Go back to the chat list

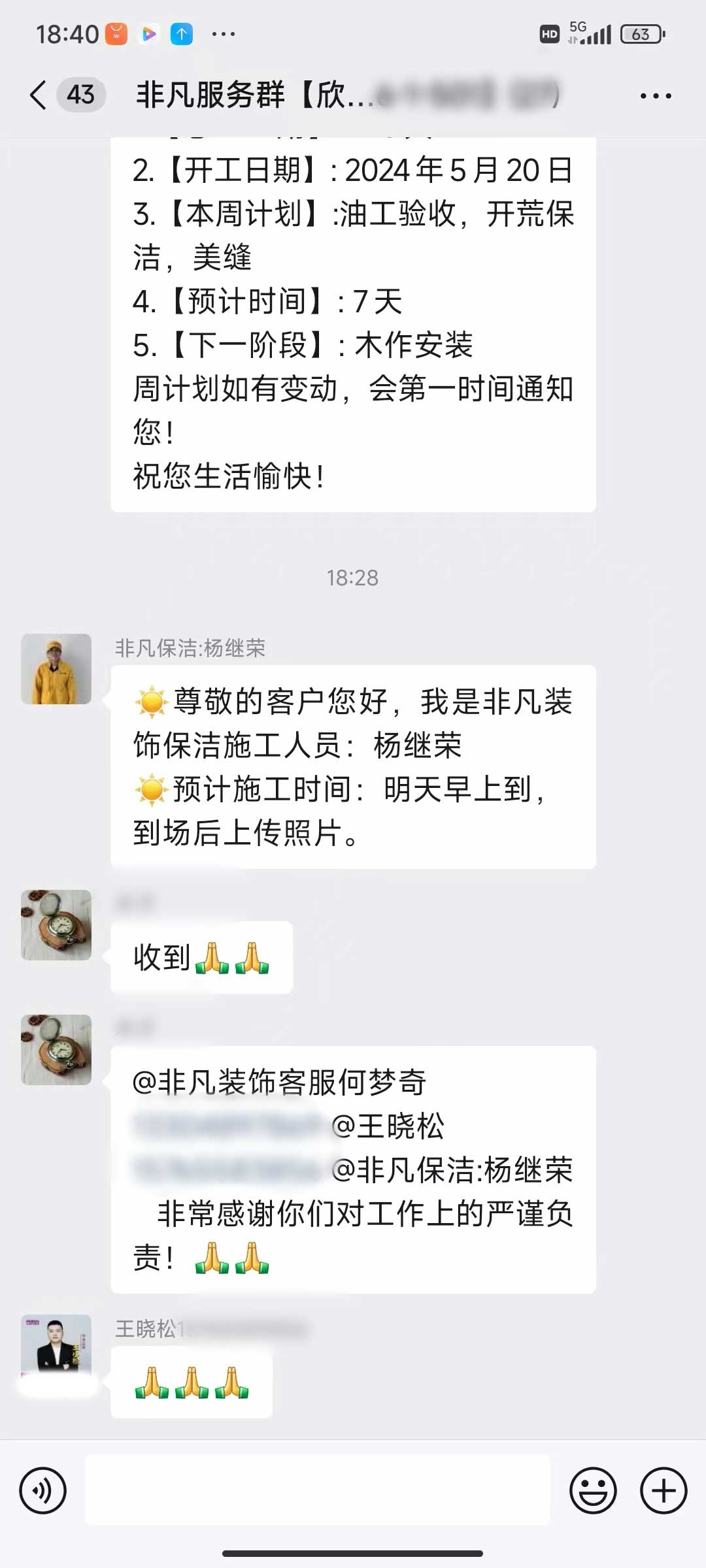[39, 95]
